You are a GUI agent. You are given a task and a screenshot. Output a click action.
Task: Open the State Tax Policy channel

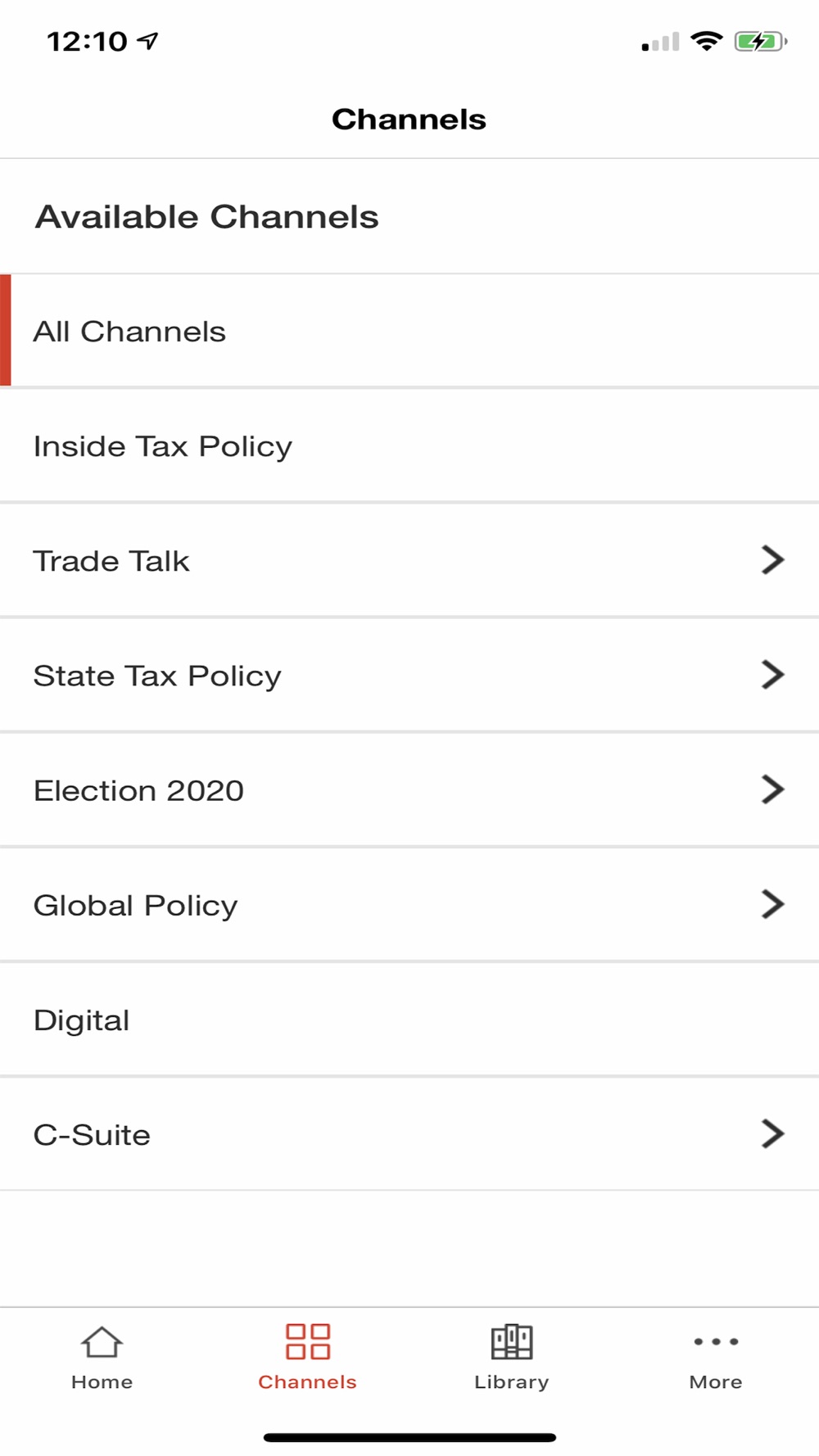[x=409, y=675]
